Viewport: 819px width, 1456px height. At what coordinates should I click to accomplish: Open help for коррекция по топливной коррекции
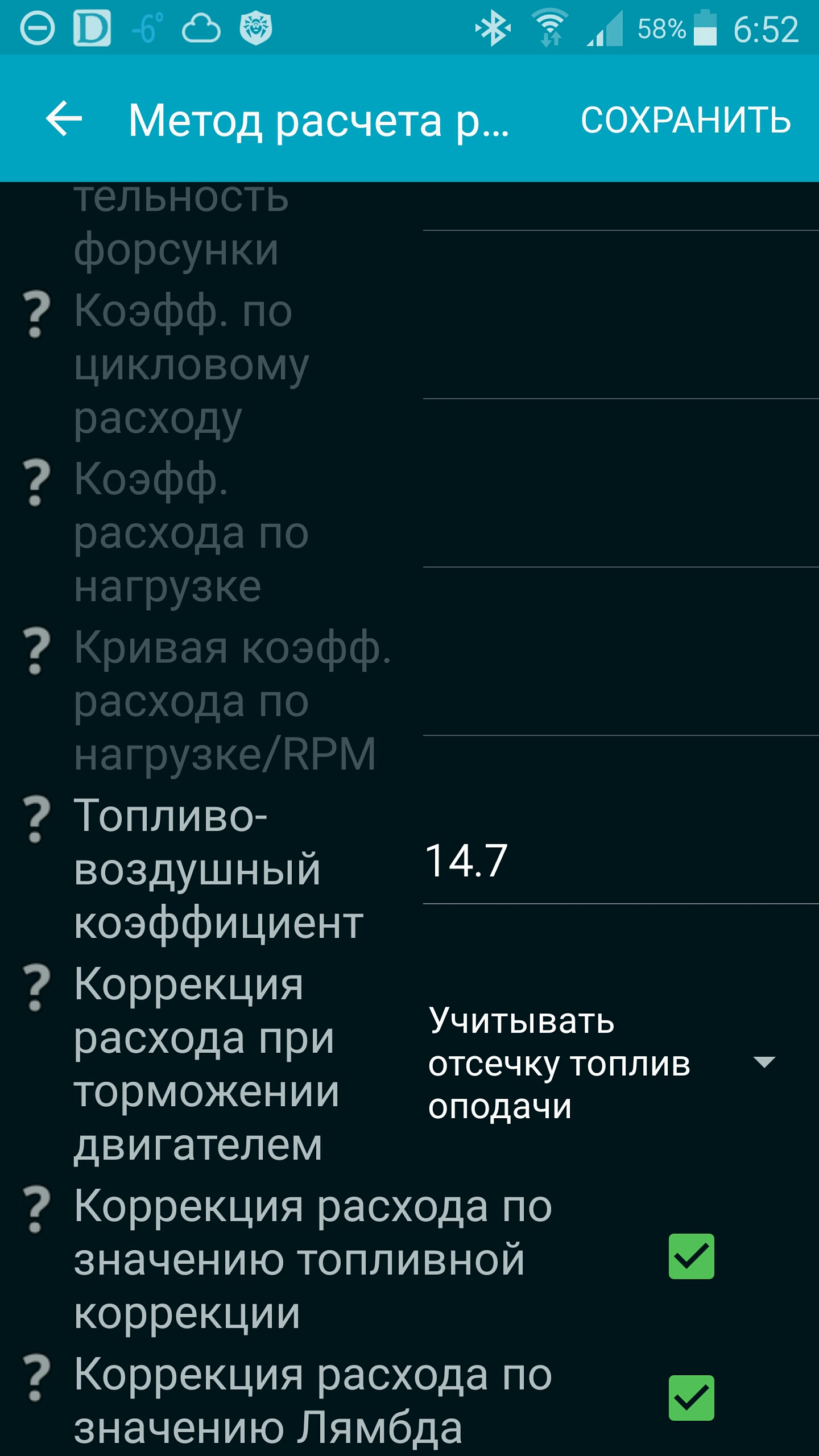click(x=36, y=1209)
